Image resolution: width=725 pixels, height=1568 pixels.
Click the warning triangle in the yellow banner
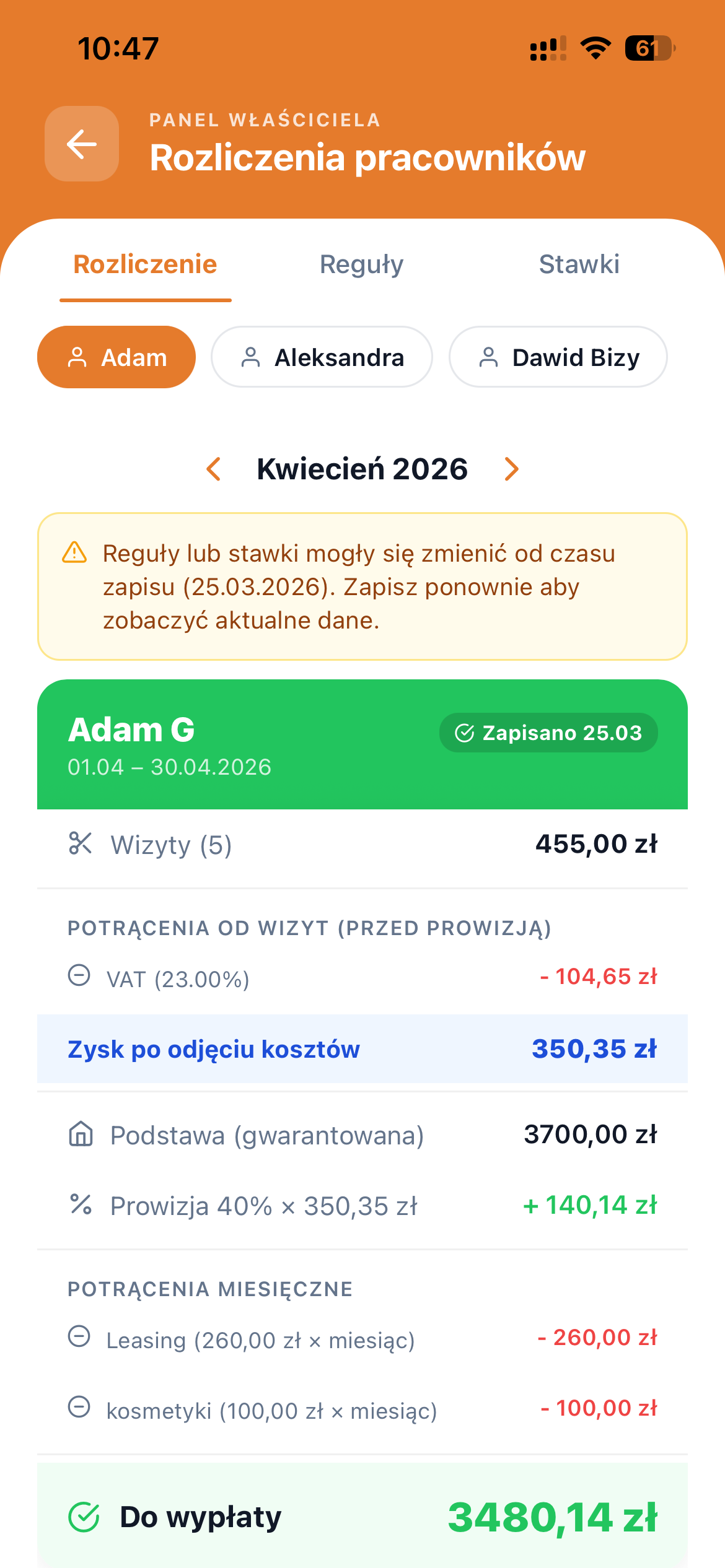coord(74,552)
